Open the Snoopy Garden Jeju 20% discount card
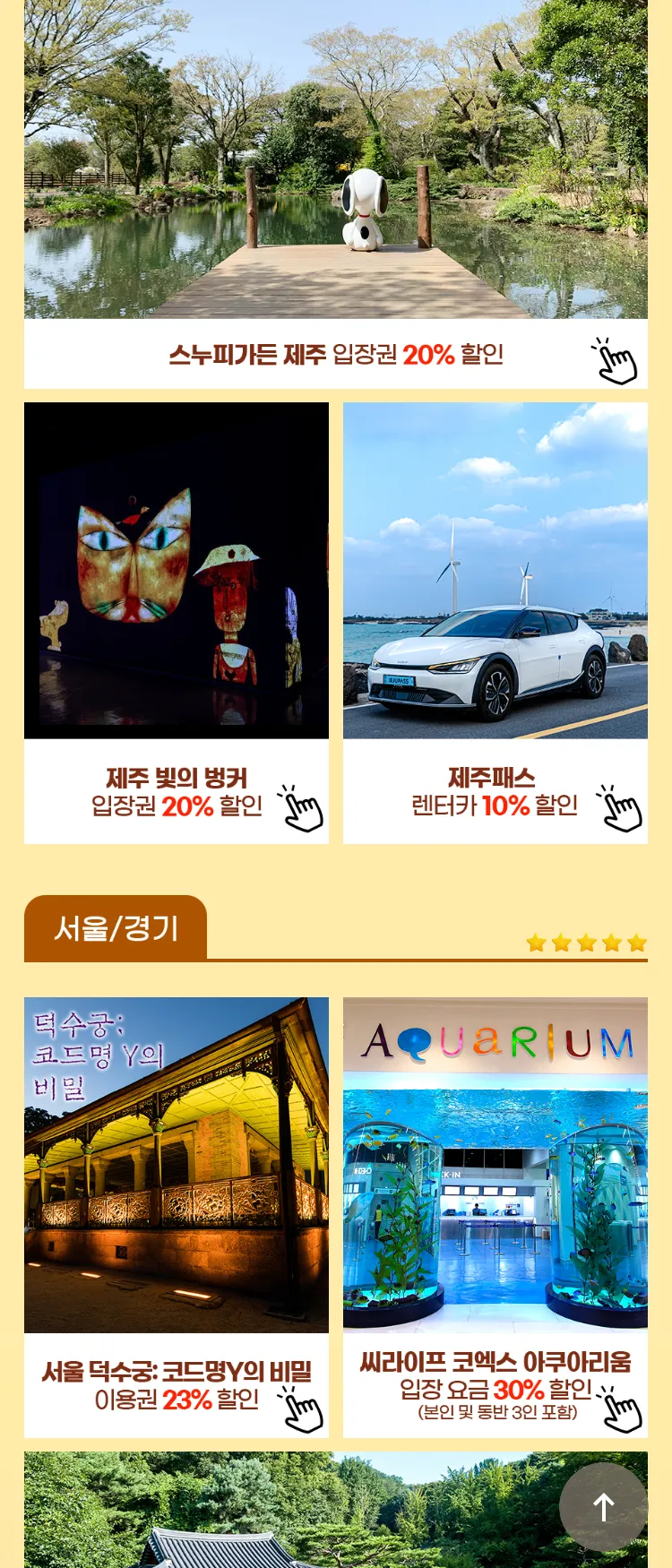The width and height of the screenshot is (672, 1568). coord(336,354)
